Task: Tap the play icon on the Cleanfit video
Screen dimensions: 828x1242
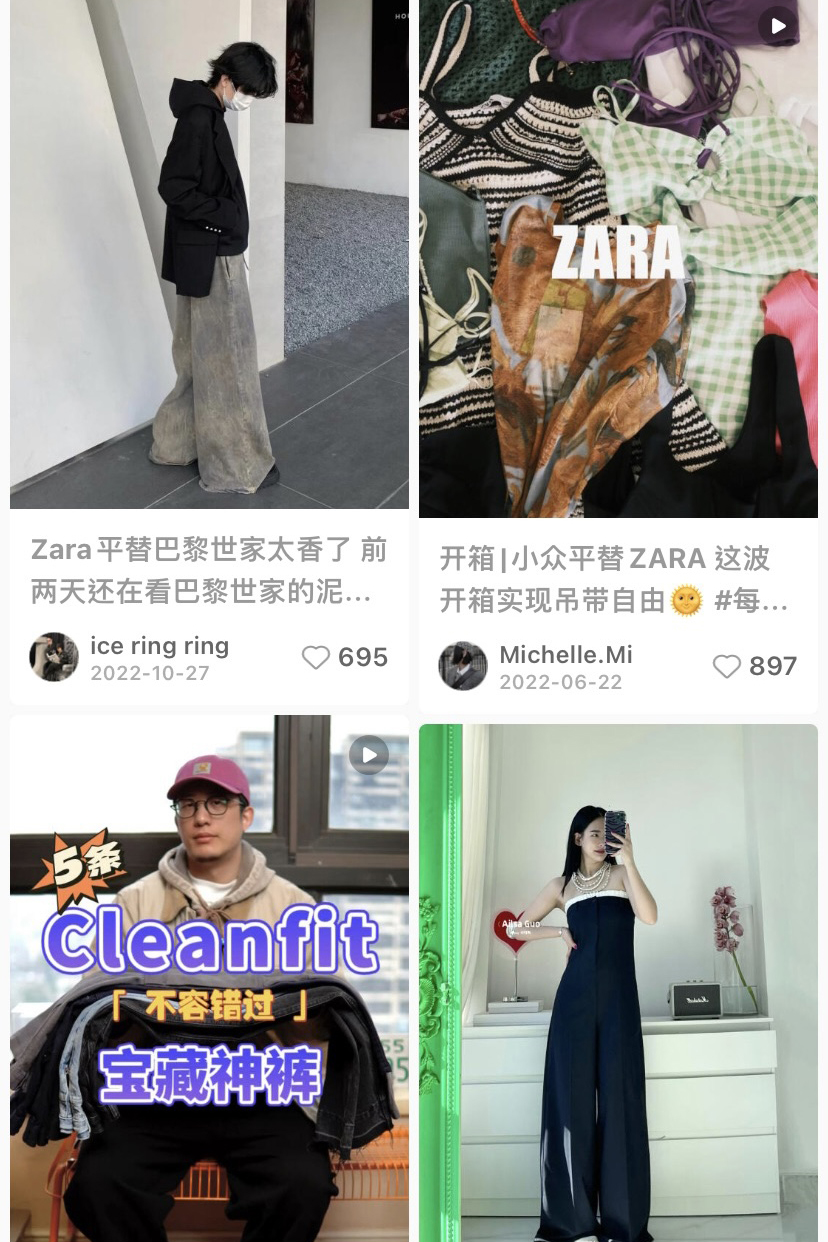Action: 369,755
